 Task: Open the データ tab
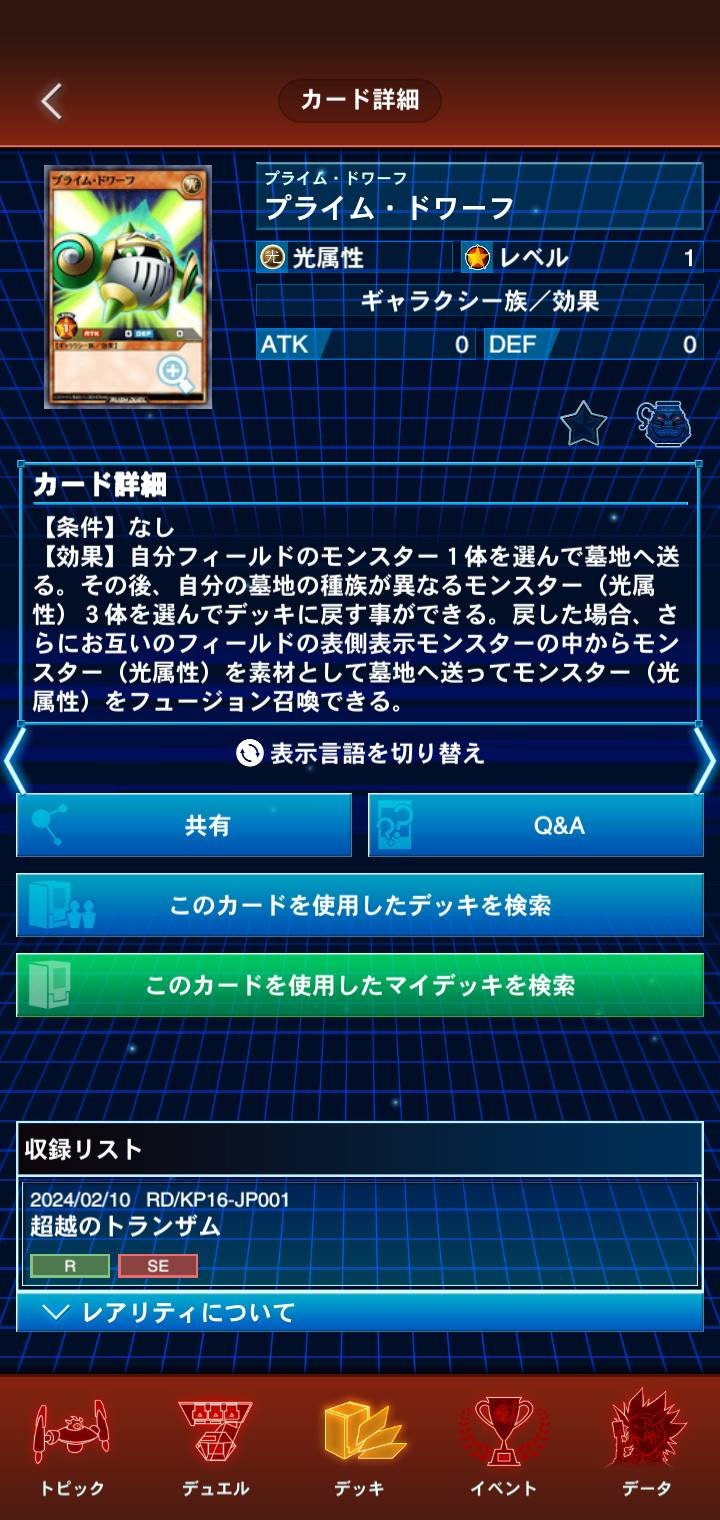647,1446
